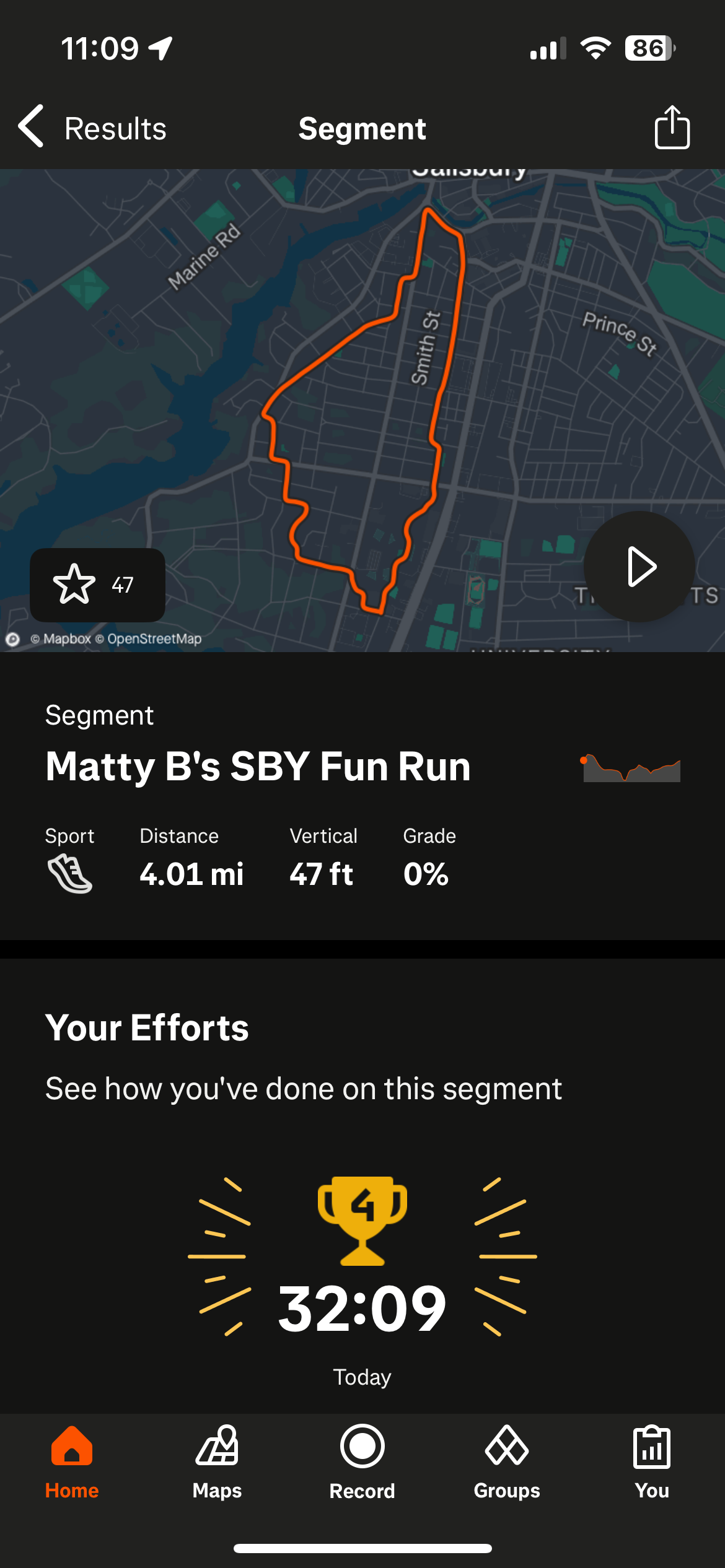The width and height of the screenshot is (725, 1568).
Task: Open your 32:09 effort from today
Action: click(x=362, y=1282)
